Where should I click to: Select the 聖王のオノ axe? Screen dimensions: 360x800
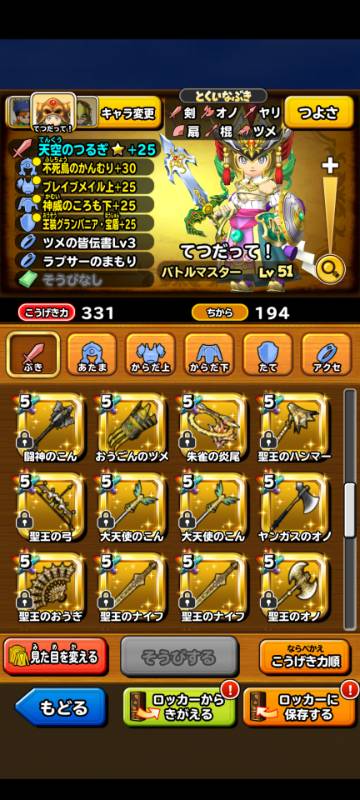click(295, 588)
